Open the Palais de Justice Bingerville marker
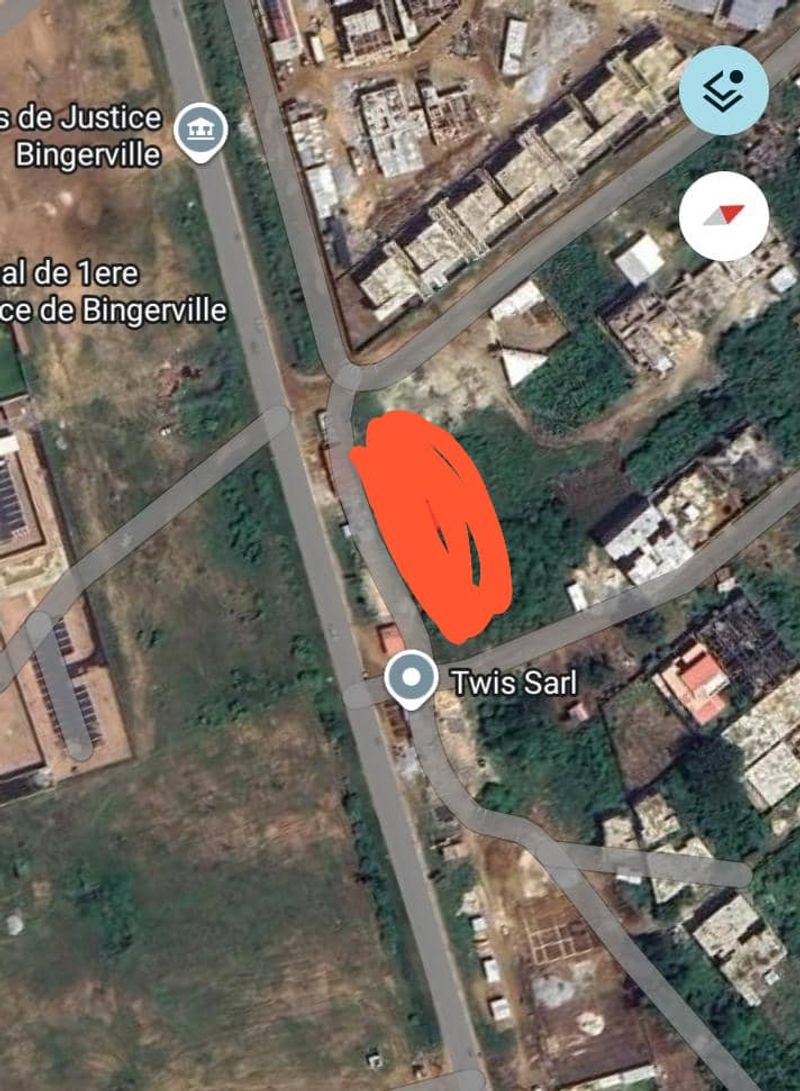Screen dimensions: 800x1091 pos(201,131)
